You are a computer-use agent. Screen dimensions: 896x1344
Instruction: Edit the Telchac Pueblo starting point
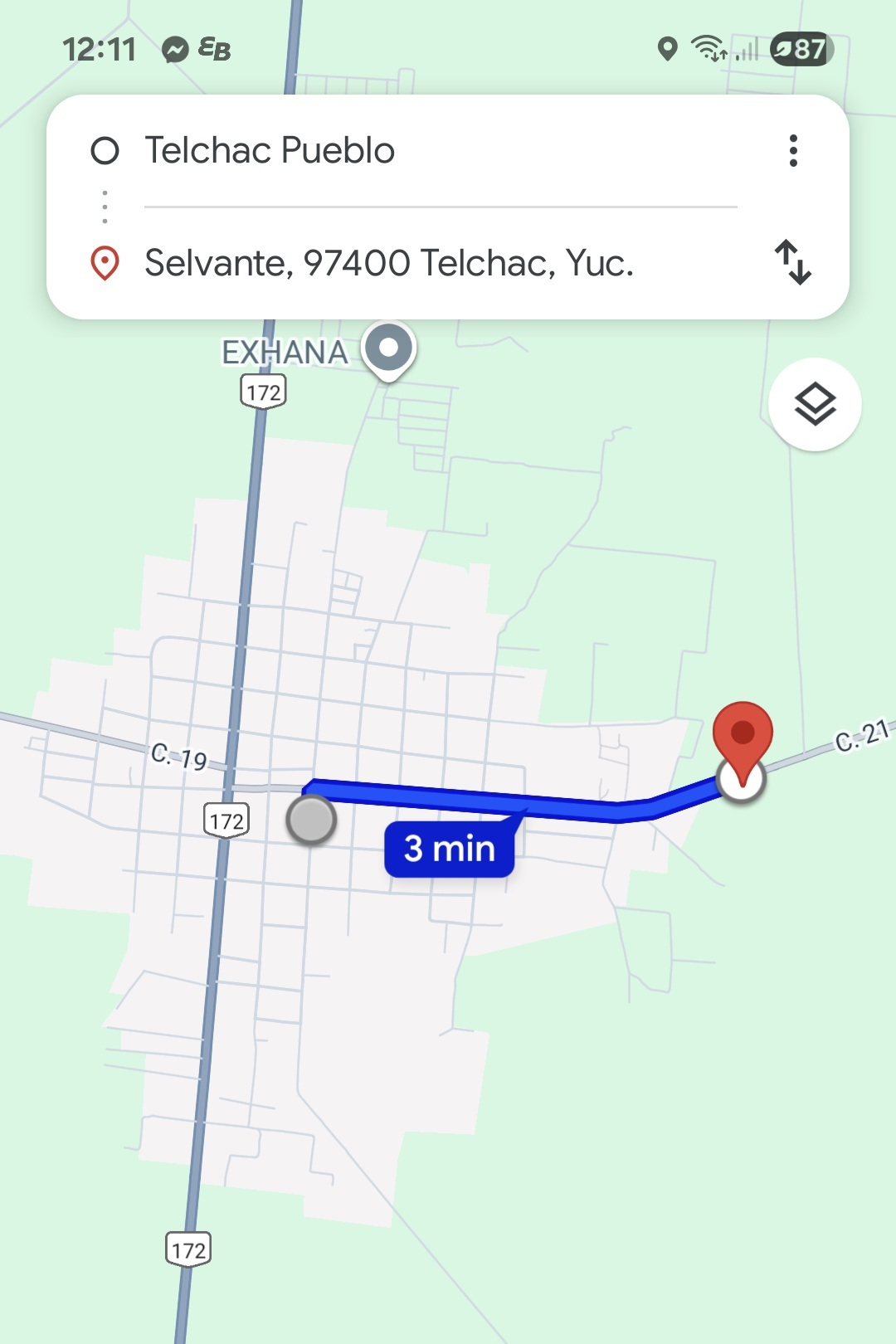pyautogui.click(x=270, y=151)
